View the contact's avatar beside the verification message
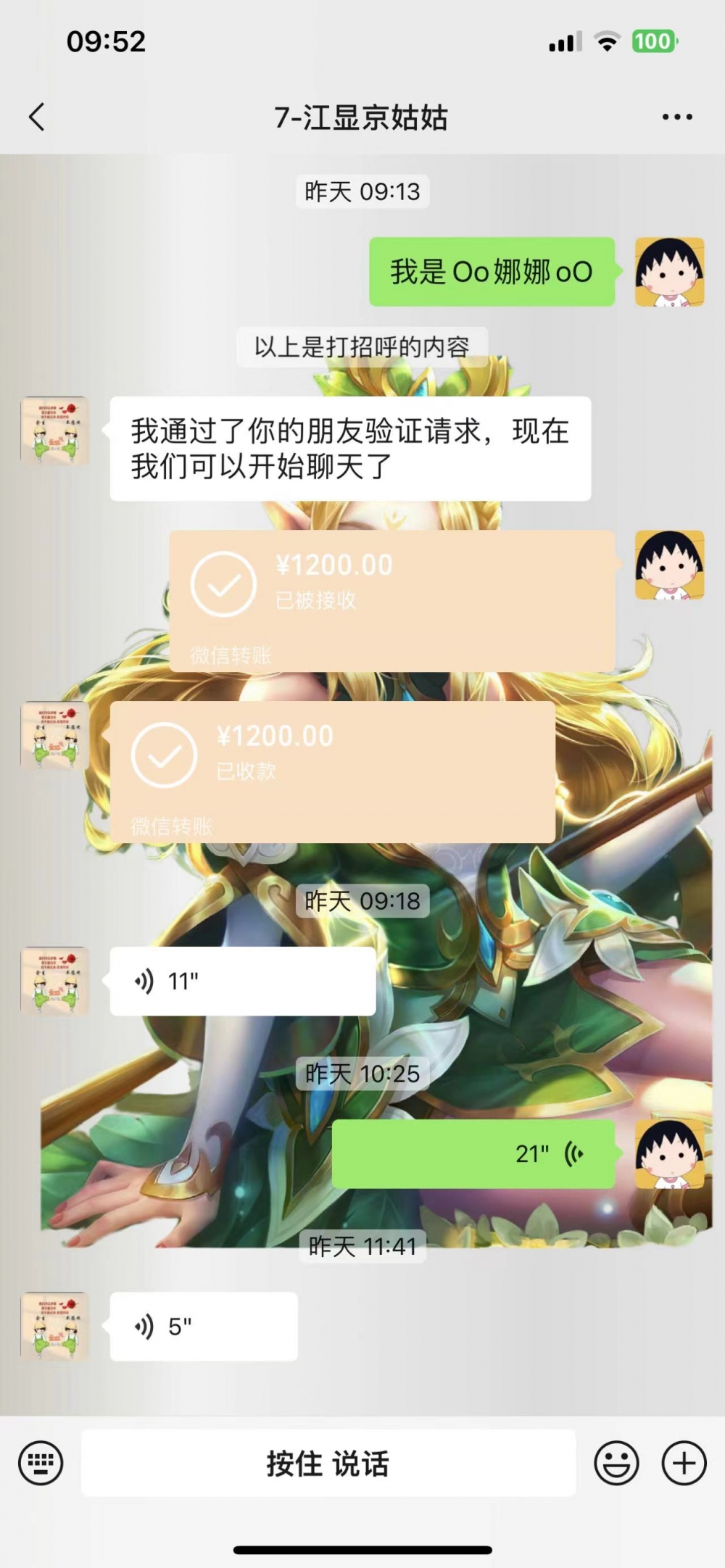This screenshot has width=725, height=1568. pos(54,431)
